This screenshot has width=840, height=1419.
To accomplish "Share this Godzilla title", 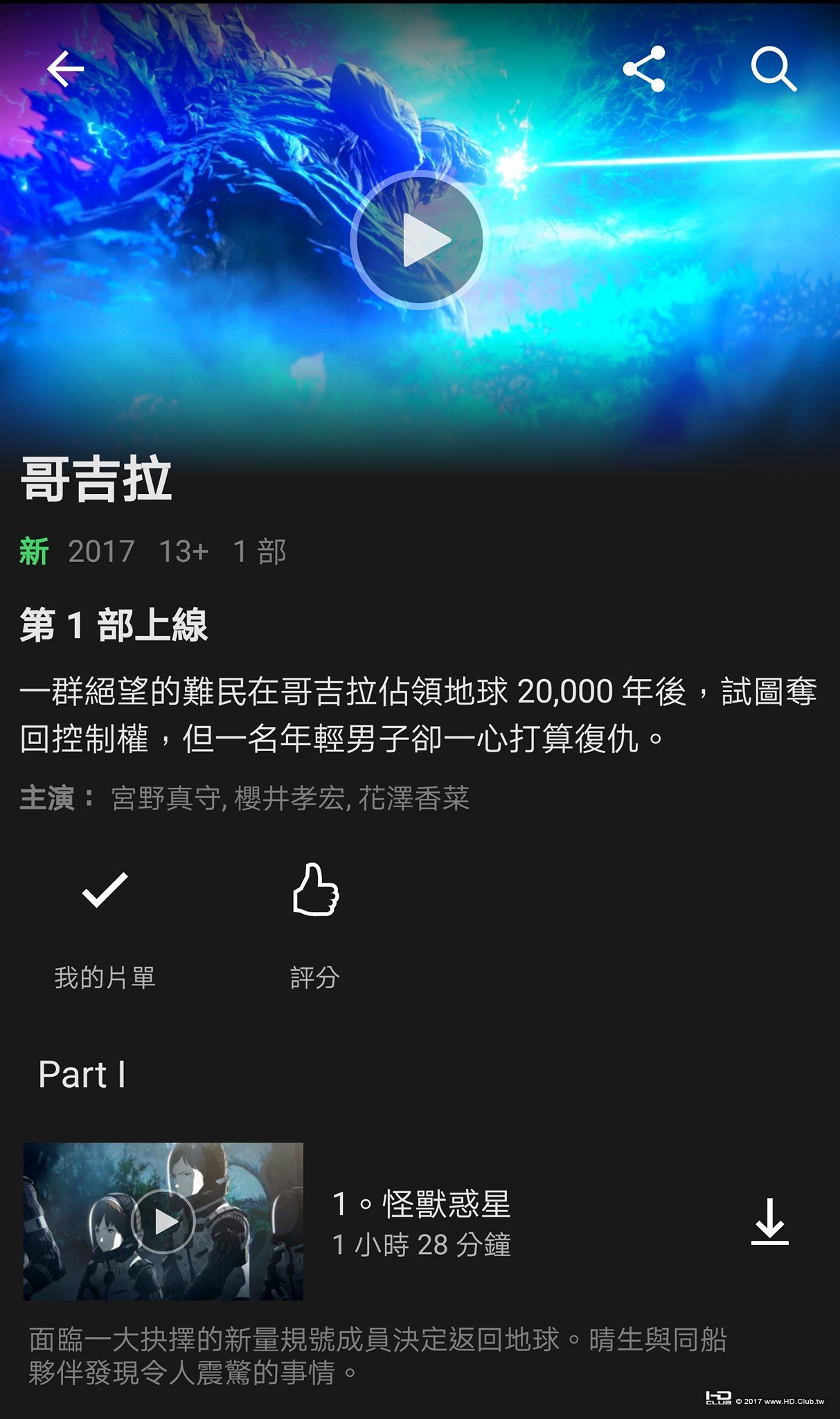I will 644,69.
